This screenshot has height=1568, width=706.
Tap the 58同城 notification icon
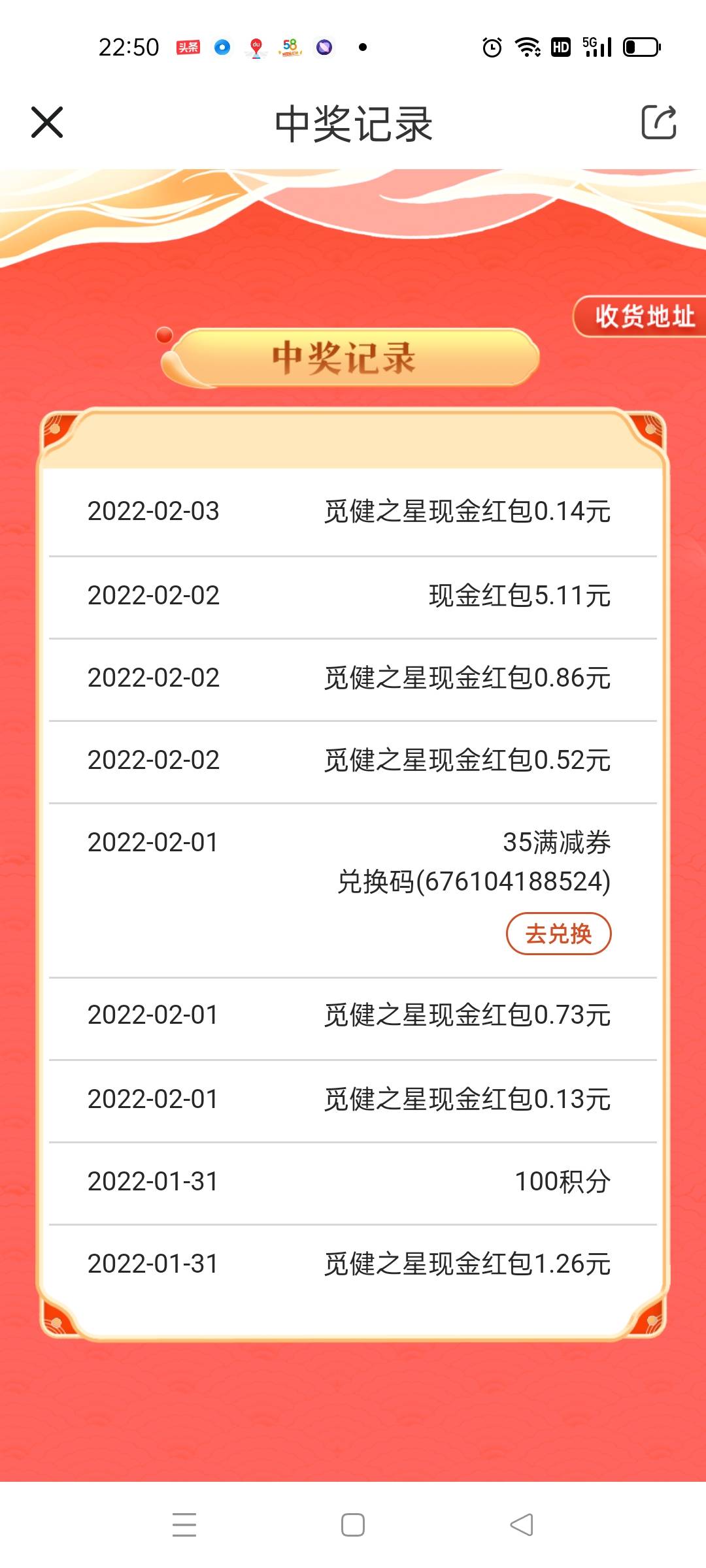point(290,48)
